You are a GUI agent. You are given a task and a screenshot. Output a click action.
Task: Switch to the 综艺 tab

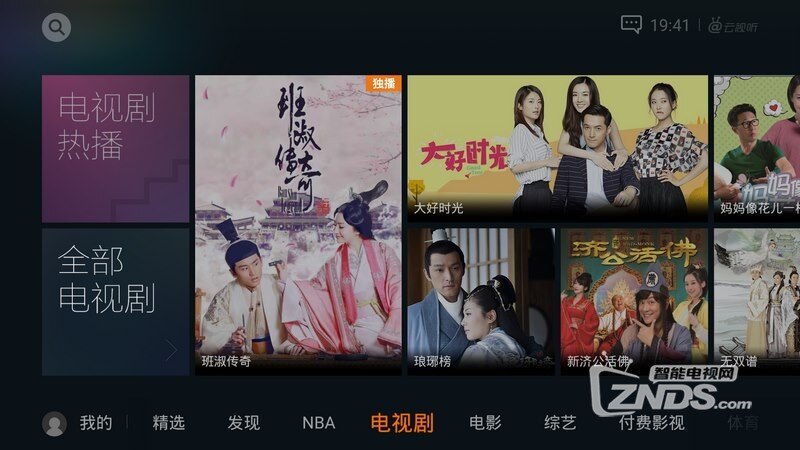pos(560,423)
